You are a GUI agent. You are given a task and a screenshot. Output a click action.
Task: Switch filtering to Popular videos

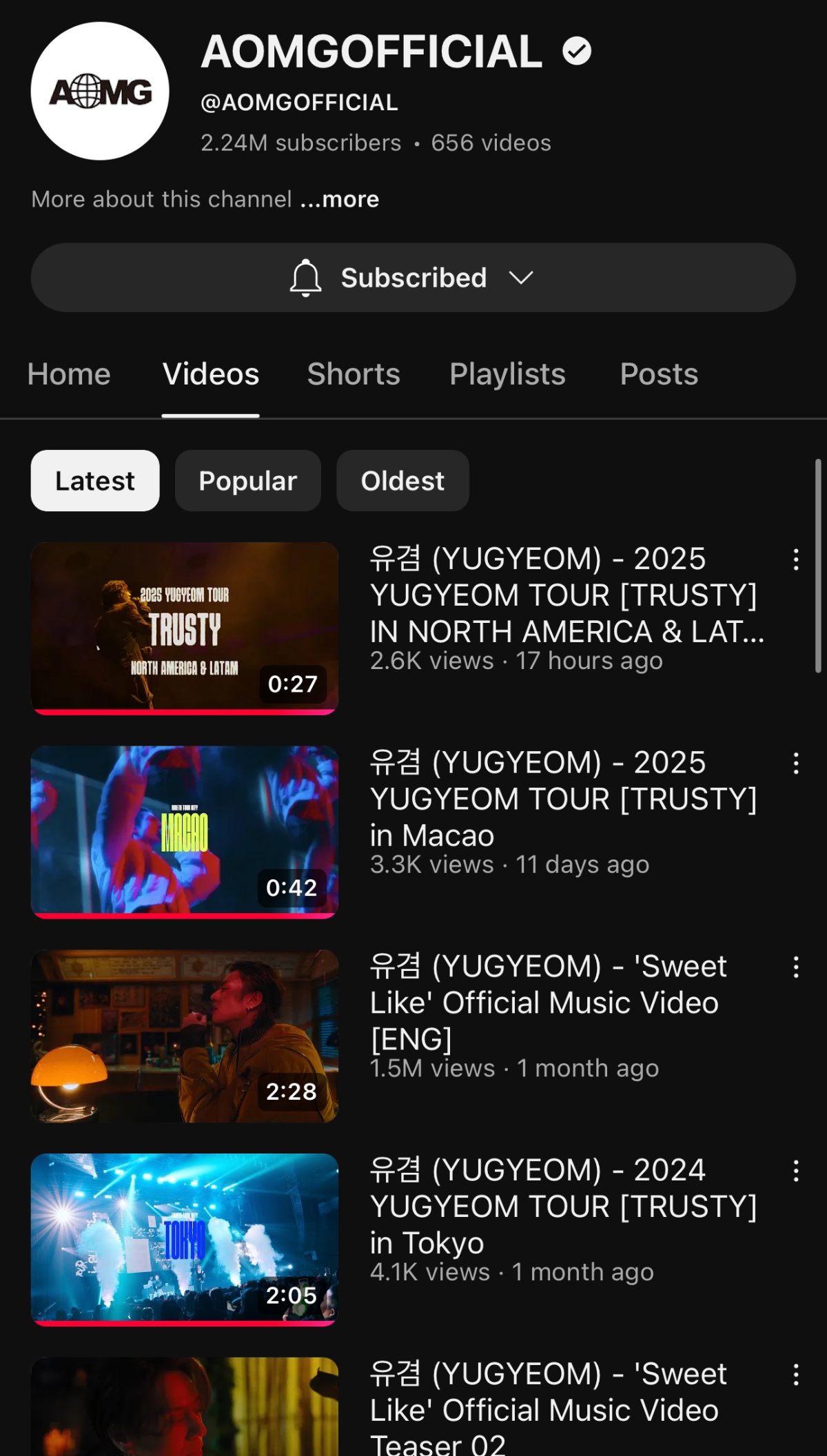[247, 480]
